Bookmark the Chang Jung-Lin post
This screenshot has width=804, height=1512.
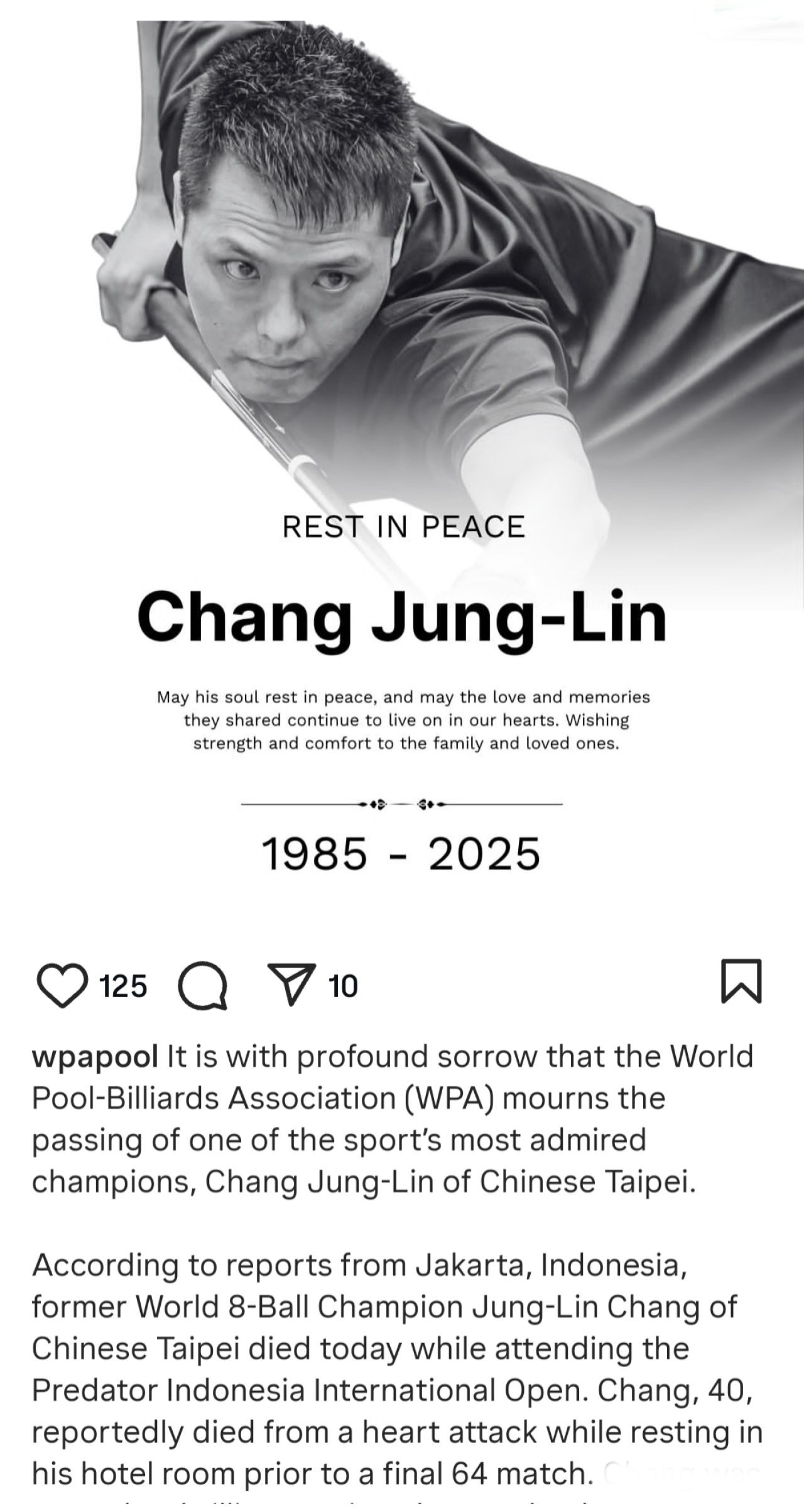click(x=741, y=981)
